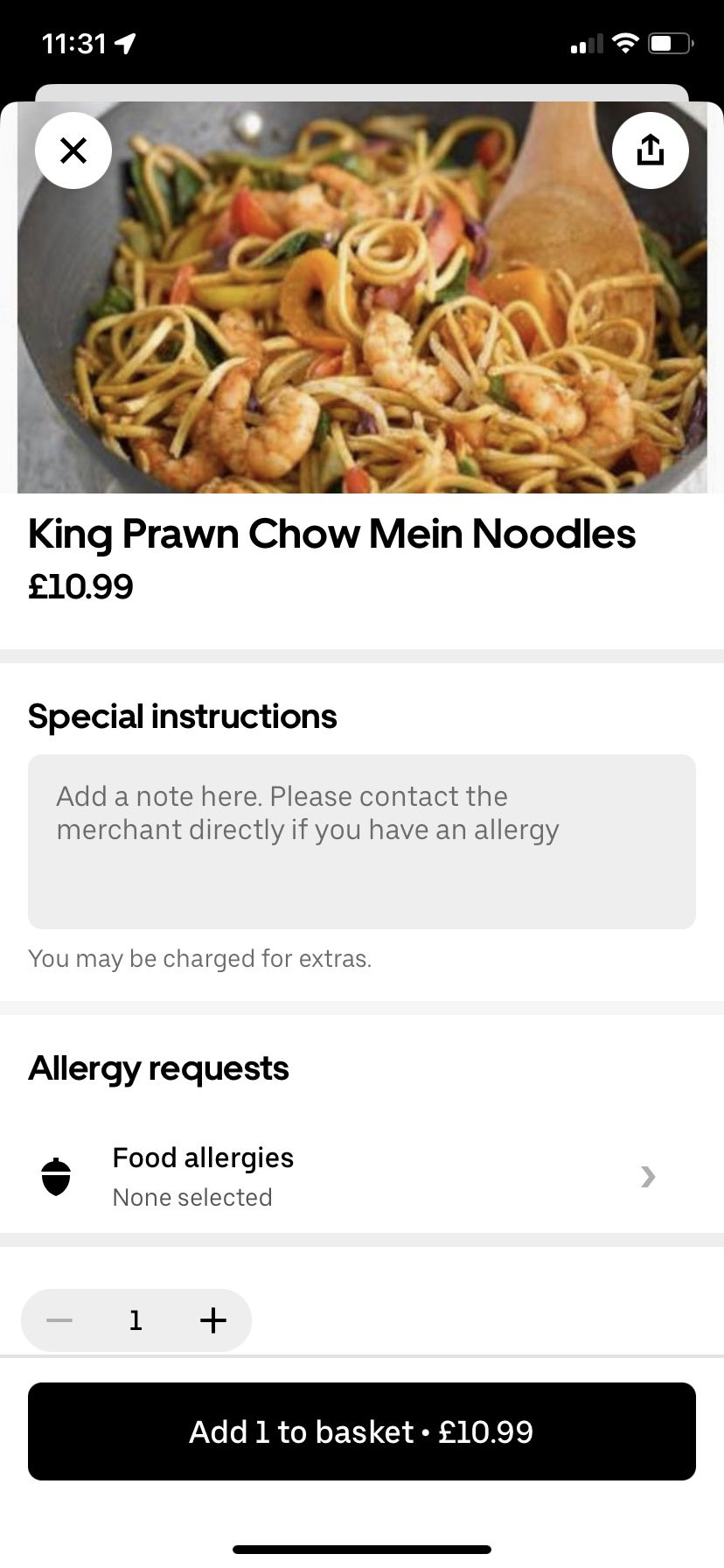Decrease quantity with the minus button
Image resolution: width=724 pixels, height=1568 pixels.
coord(59,1319)
